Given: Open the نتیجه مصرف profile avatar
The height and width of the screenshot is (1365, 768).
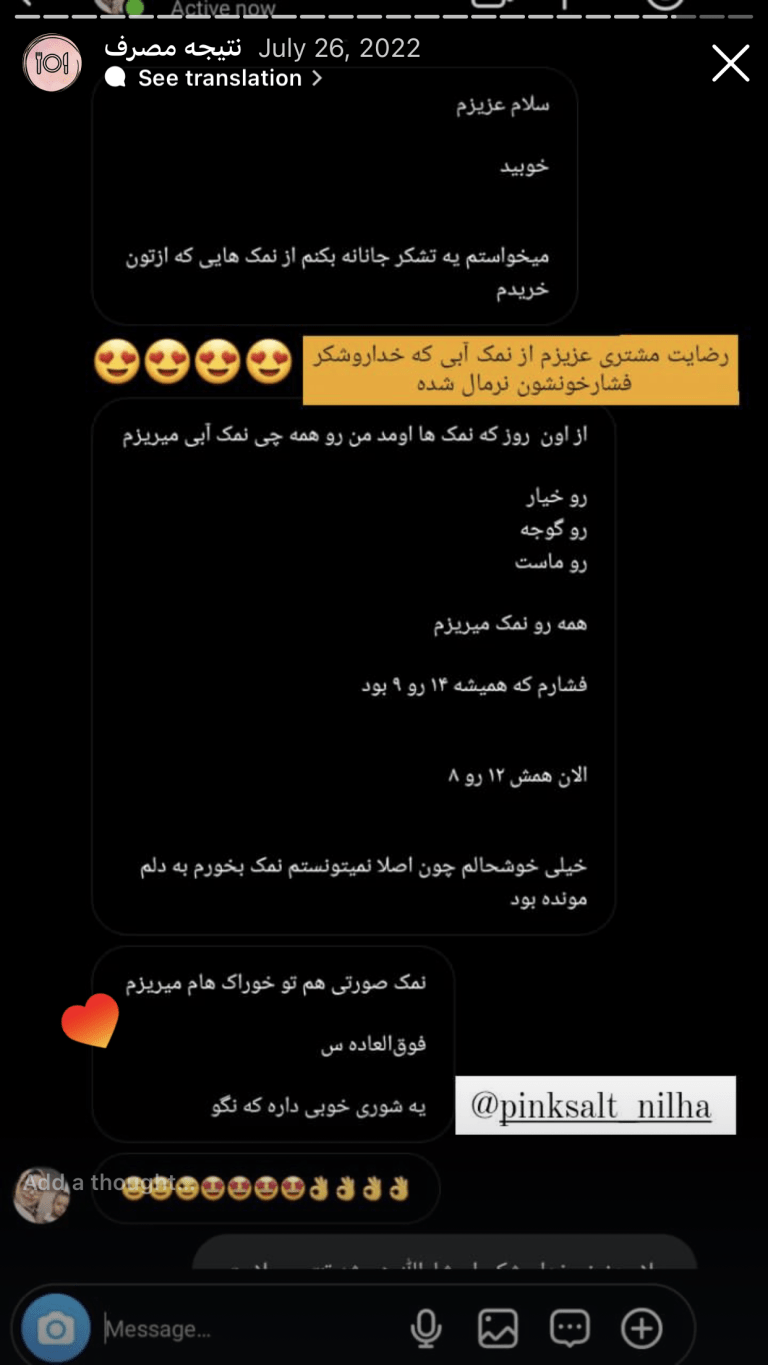Looking at the screenshot, I should coord(52,63).
